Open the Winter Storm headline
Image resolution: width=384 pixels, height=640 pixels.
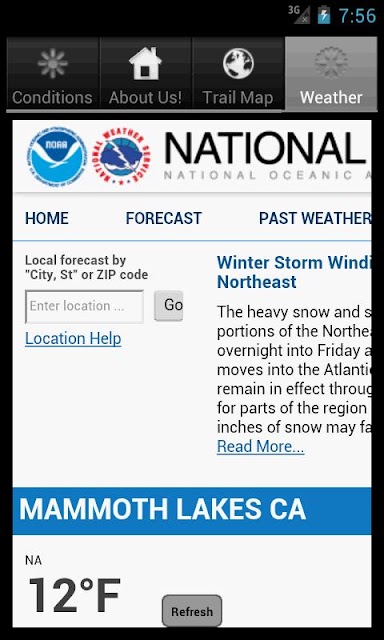(x=294, y=272)
